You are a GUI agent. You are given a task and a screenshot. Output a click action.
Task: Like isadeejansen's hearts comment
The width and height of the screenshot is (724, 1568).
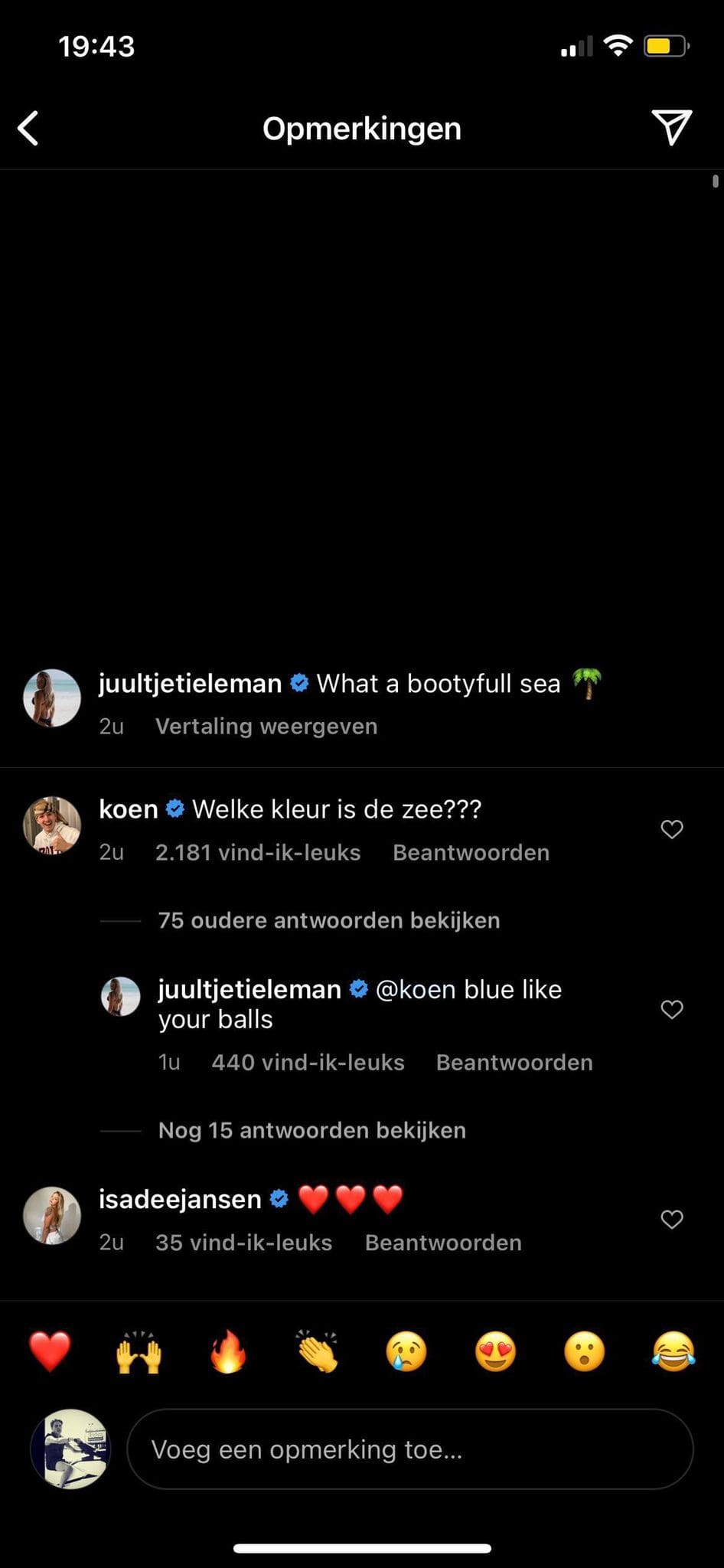pyautogui.click(x=671, y=1220)
